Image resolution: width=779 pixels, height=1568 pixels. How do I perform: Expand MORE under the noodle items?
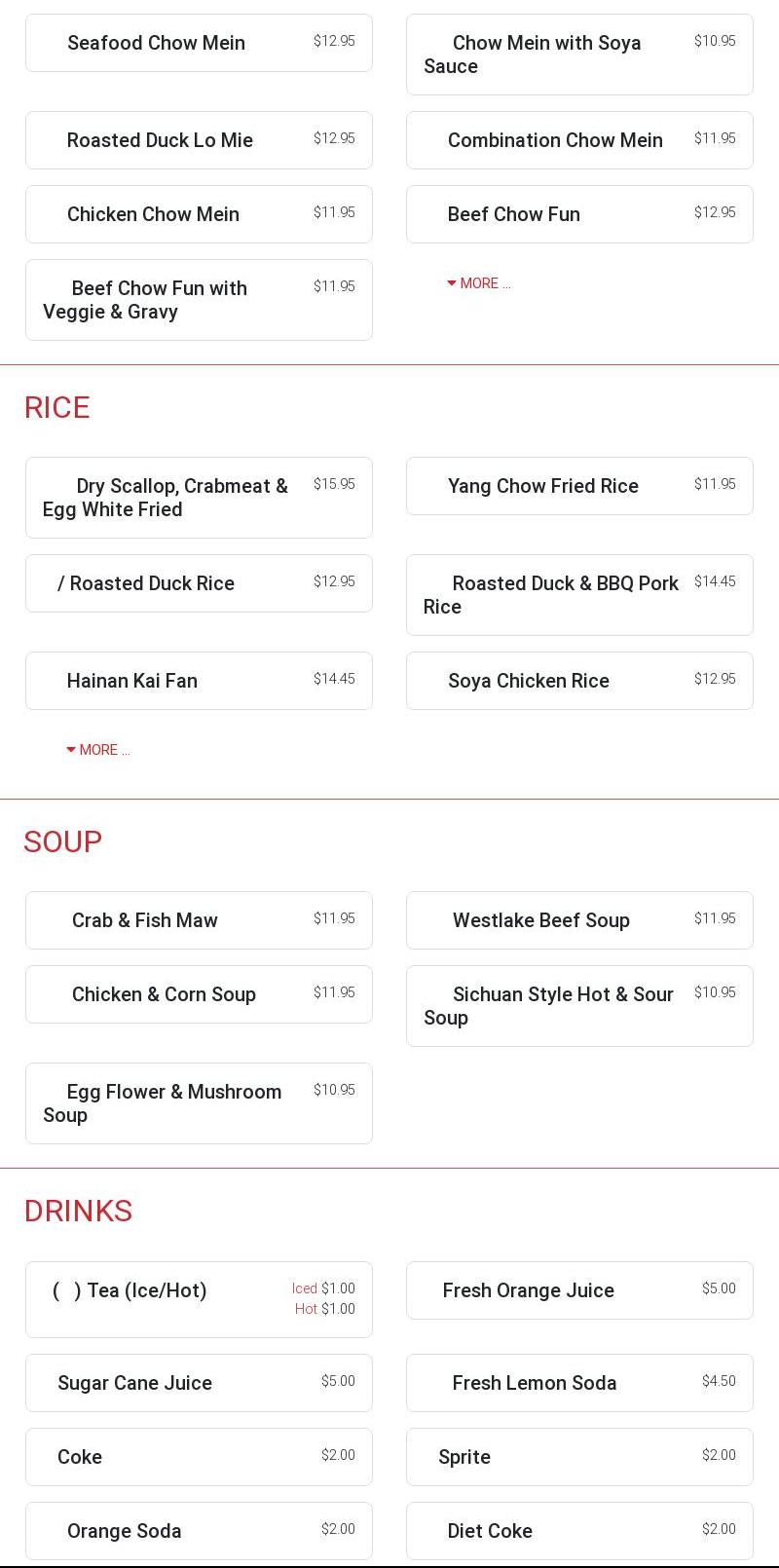click(x=479, y=283)
